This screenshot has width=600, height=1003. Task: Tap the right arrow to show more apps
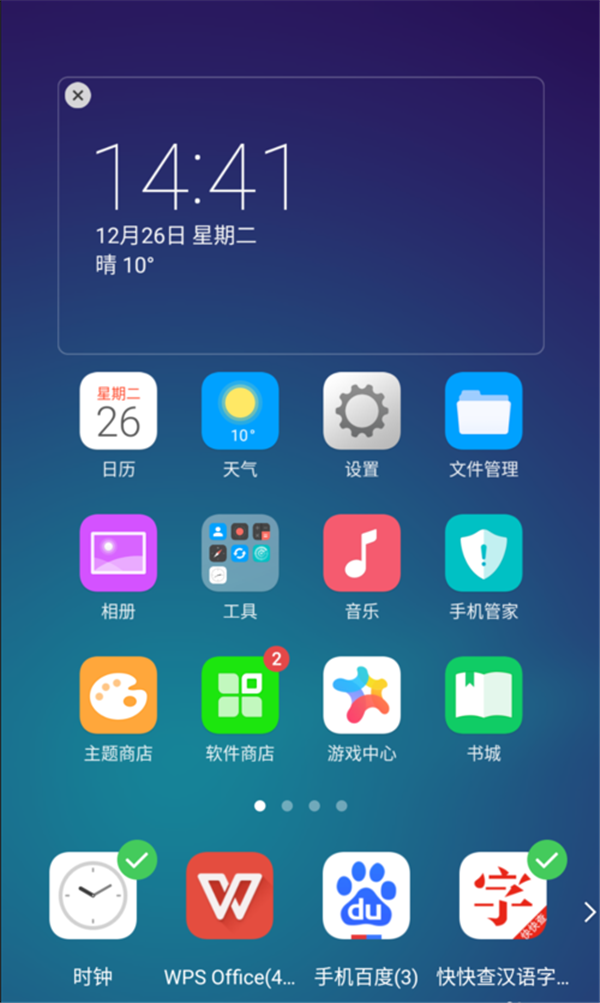click(x=589, y=911)
